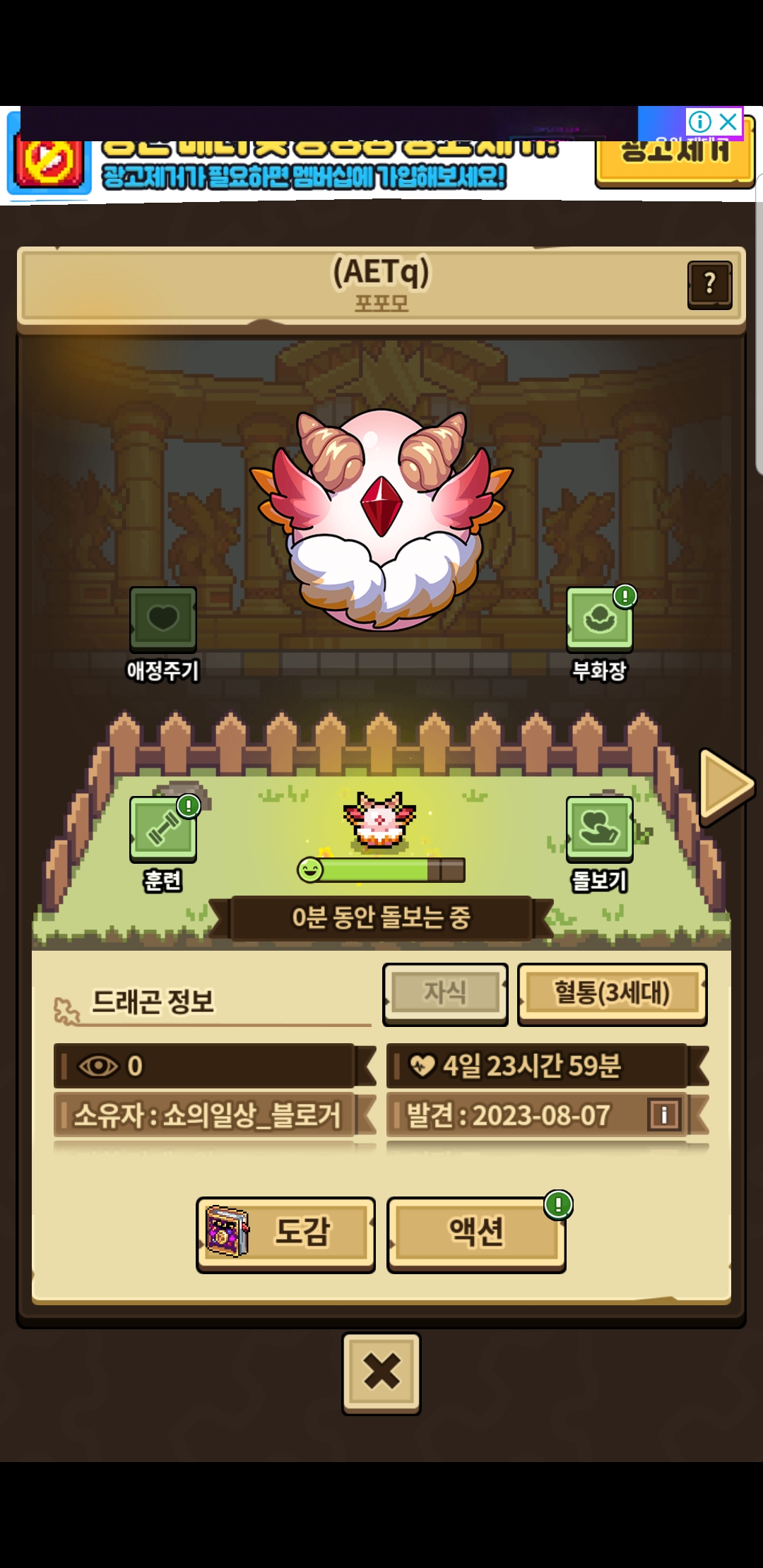Open the 액션 action menu
This screenshot has width=763, height=1568.
(x=477, y=1234)
